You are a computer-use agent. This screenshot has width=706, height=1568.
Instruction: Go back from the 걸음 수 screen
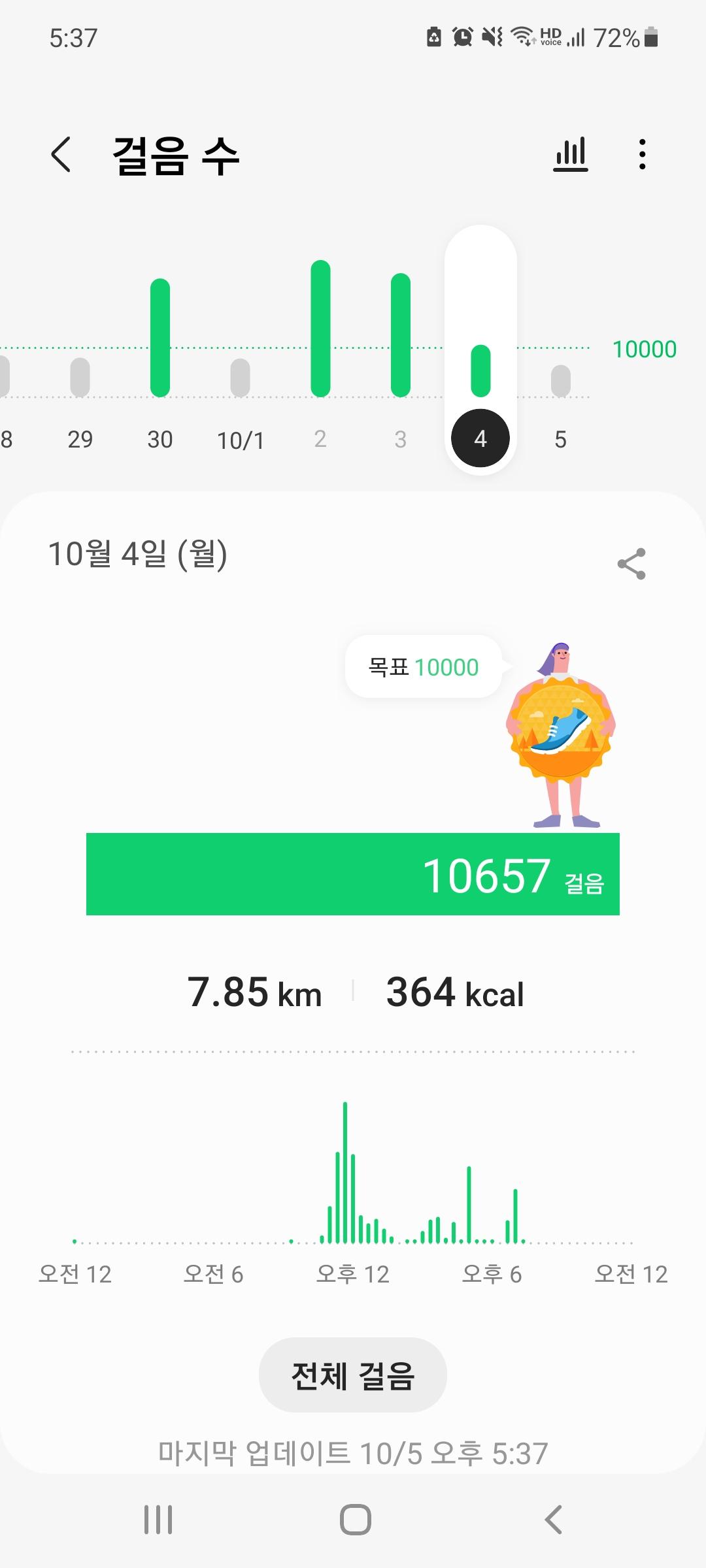click(61, 155)
